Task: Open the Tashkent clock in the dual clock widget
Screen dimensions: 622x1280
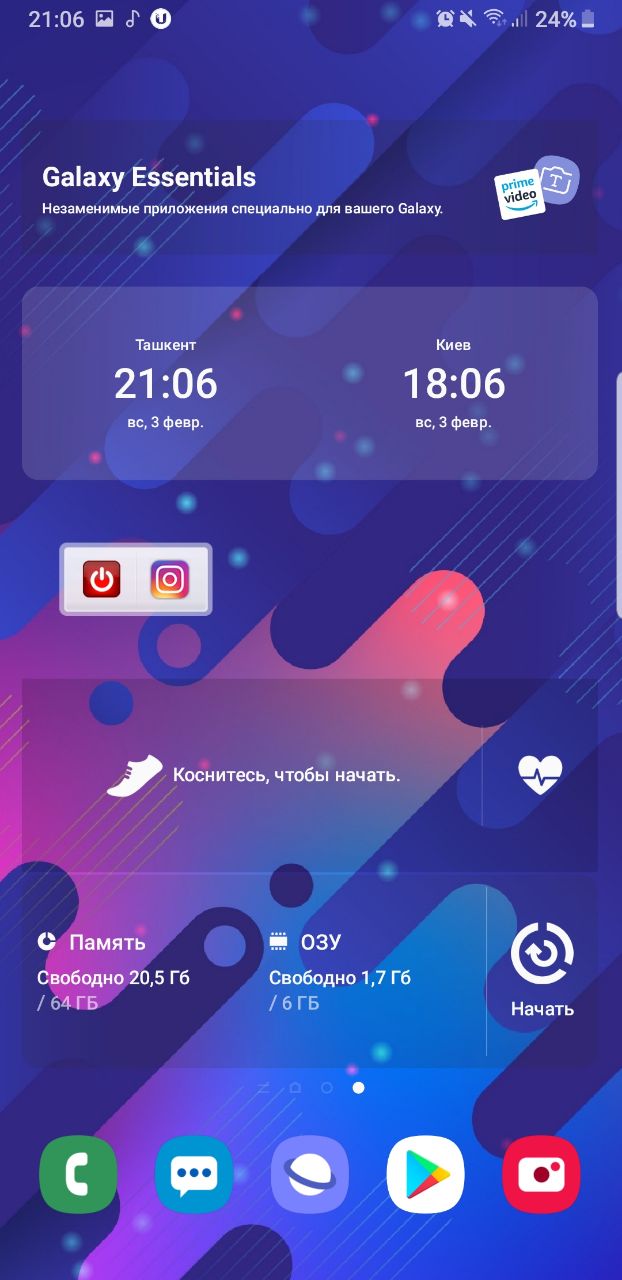Action: pyautogui.click(x=165, y=384)
